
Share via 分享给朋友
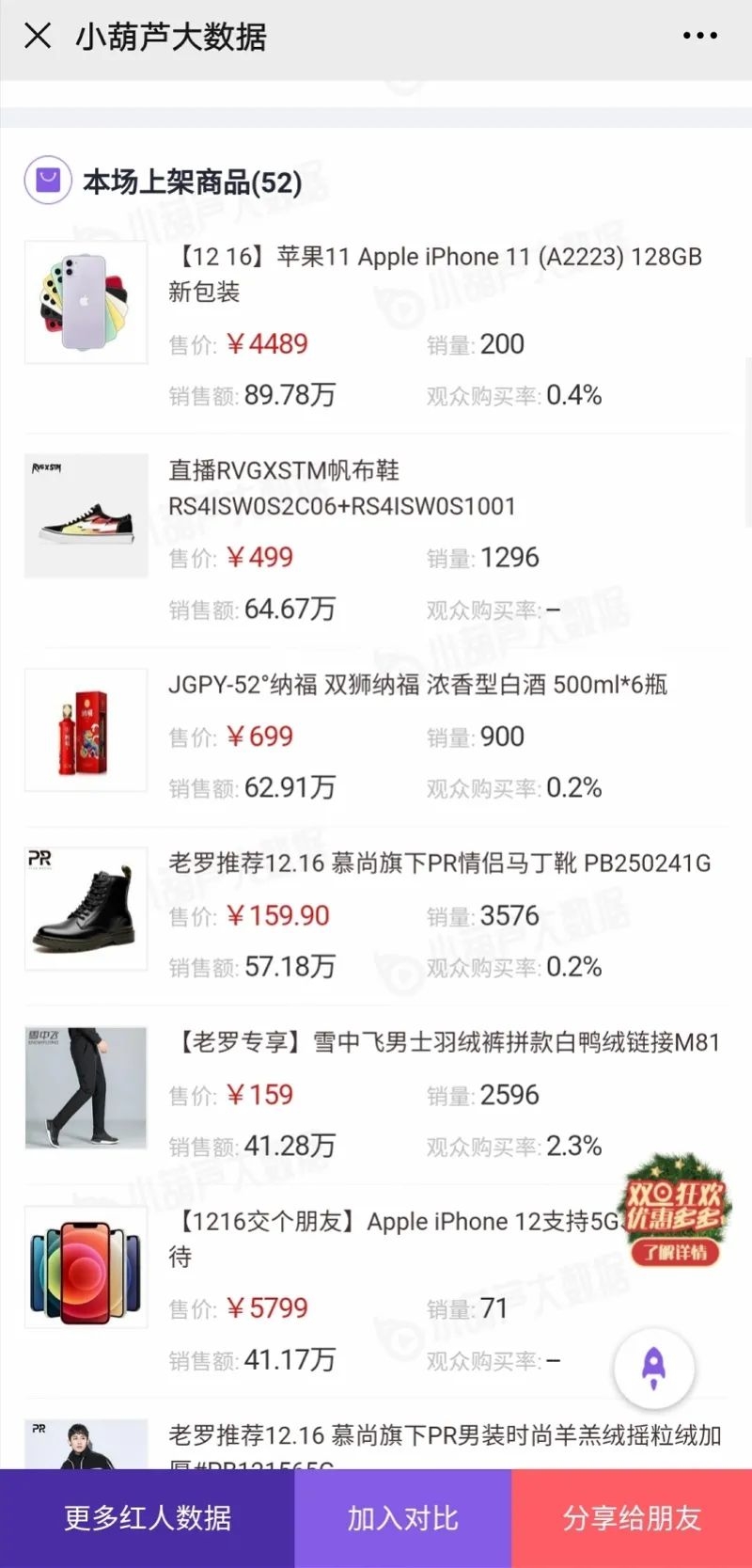pyautogui.click(x=632, y=1518)
